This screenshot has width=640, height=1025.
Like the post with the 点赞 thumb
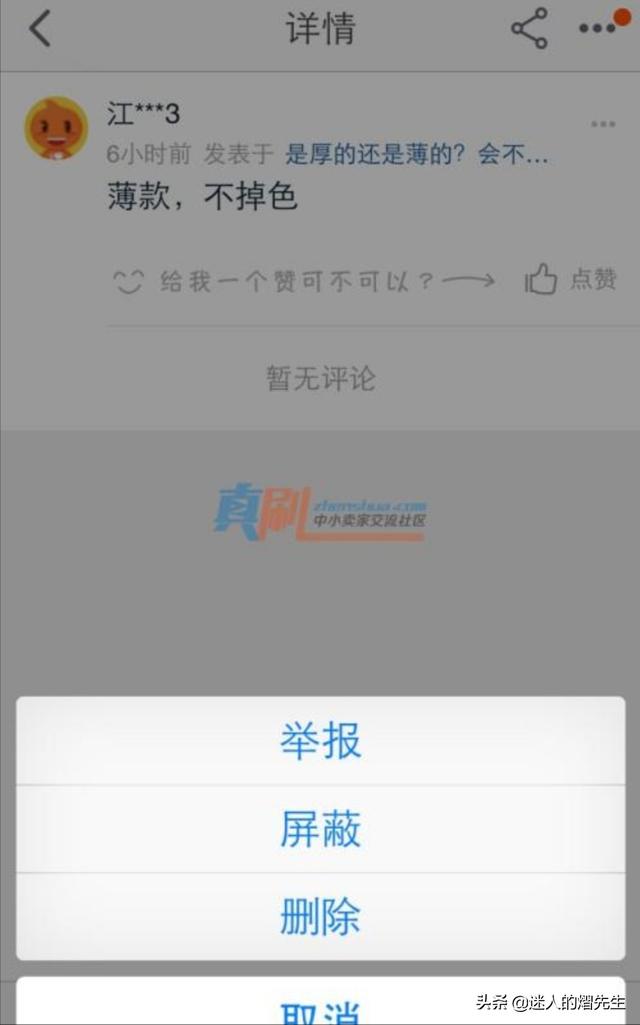pos(571,281)
